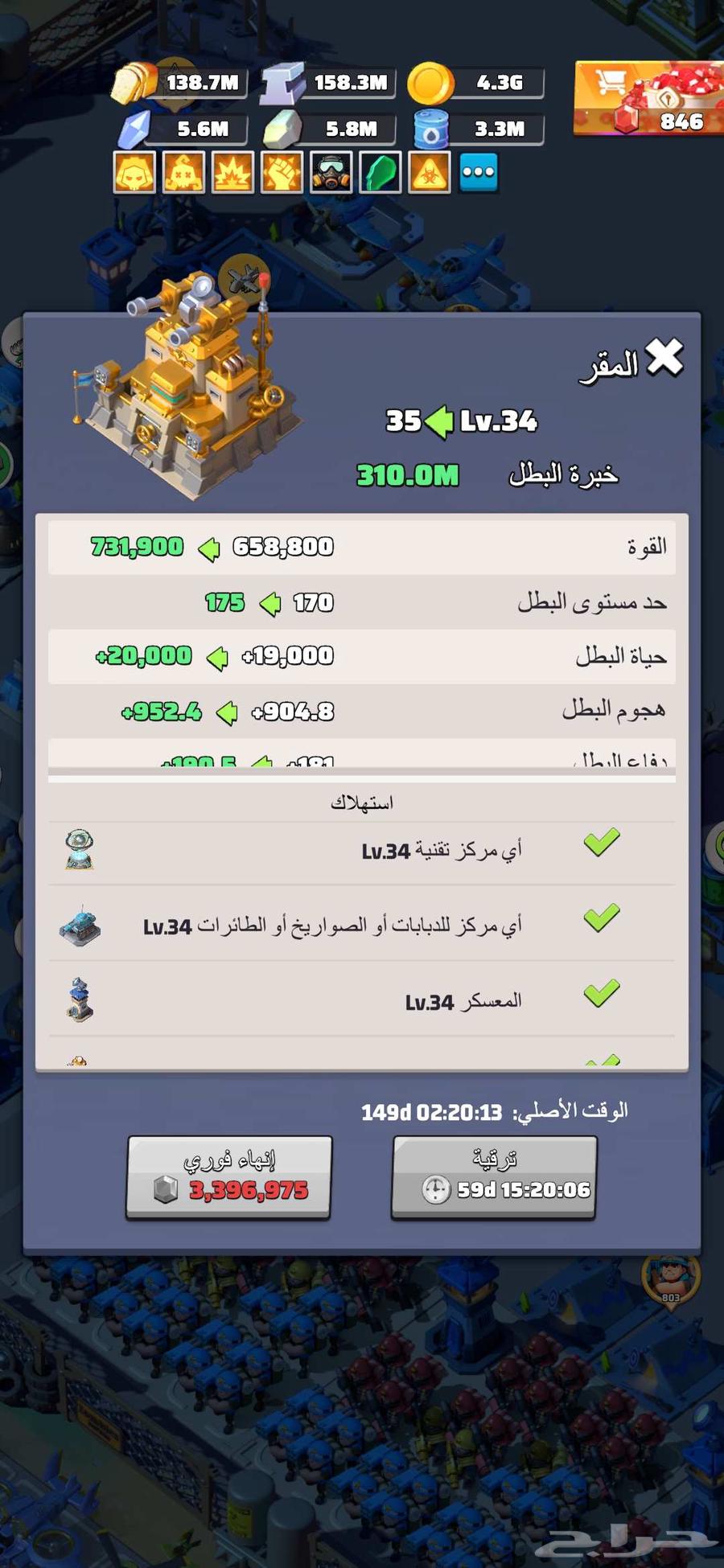Screen dimensions: 724x1568
Task: Tap the tank center requirement thumbnail
Action: click(x=78, y=925)
